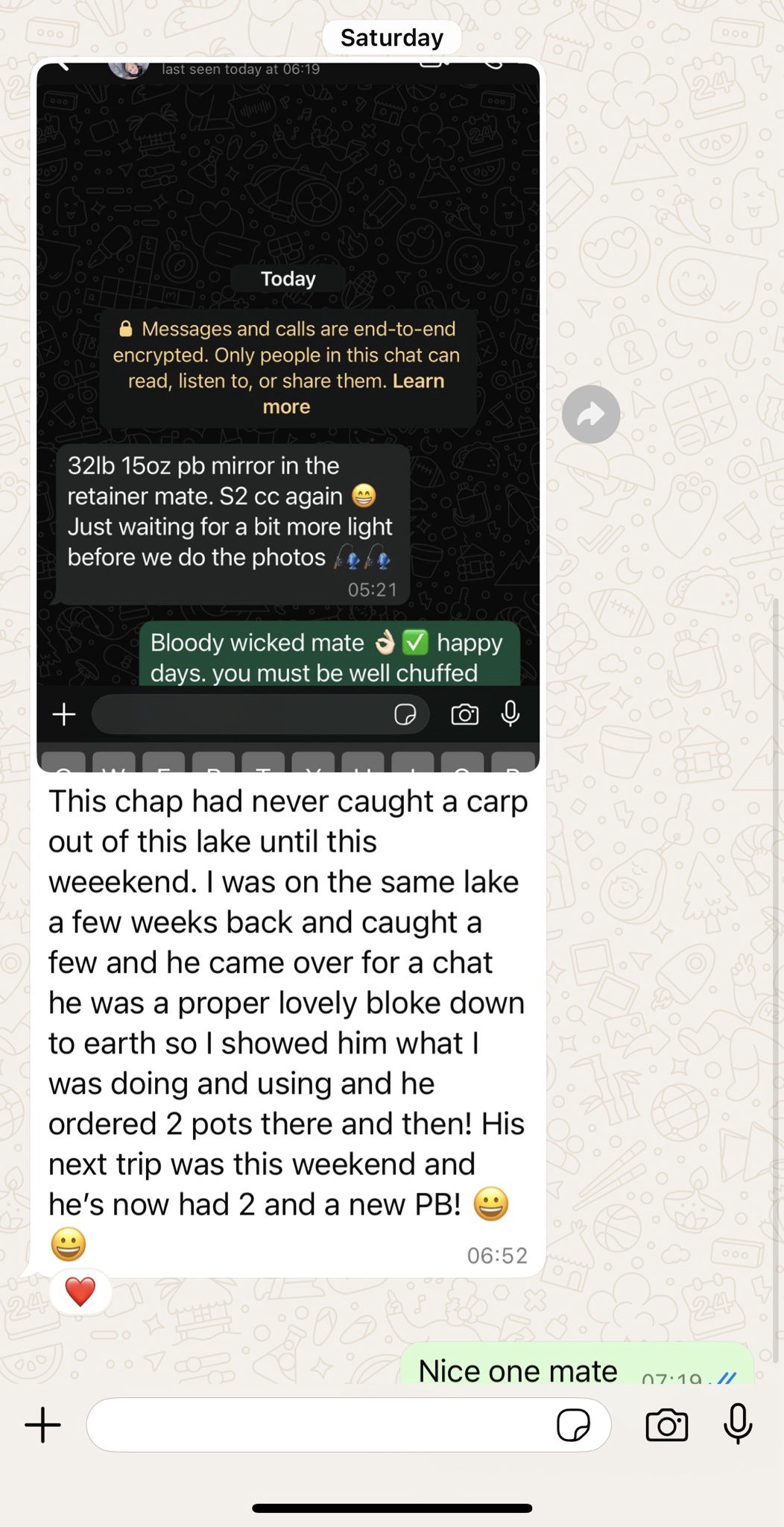Open the shared screenshot image in chat

288,418
